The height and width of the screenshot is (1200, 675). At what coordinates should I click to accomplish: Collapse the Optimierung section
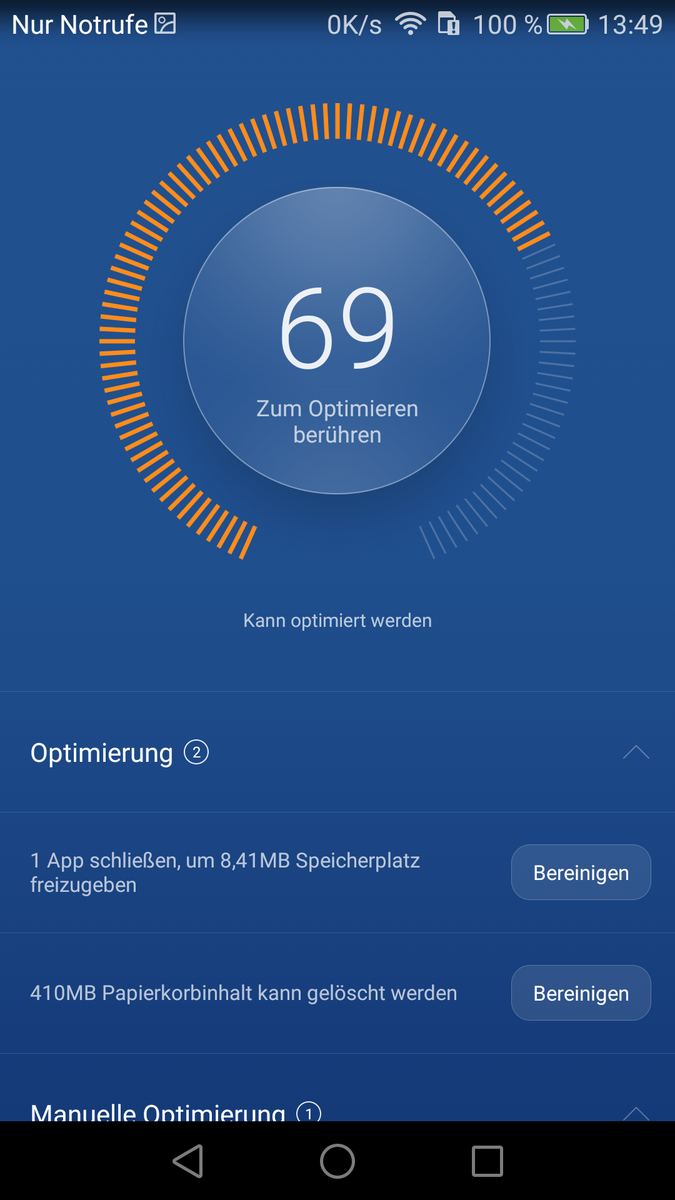pos(635,753)
